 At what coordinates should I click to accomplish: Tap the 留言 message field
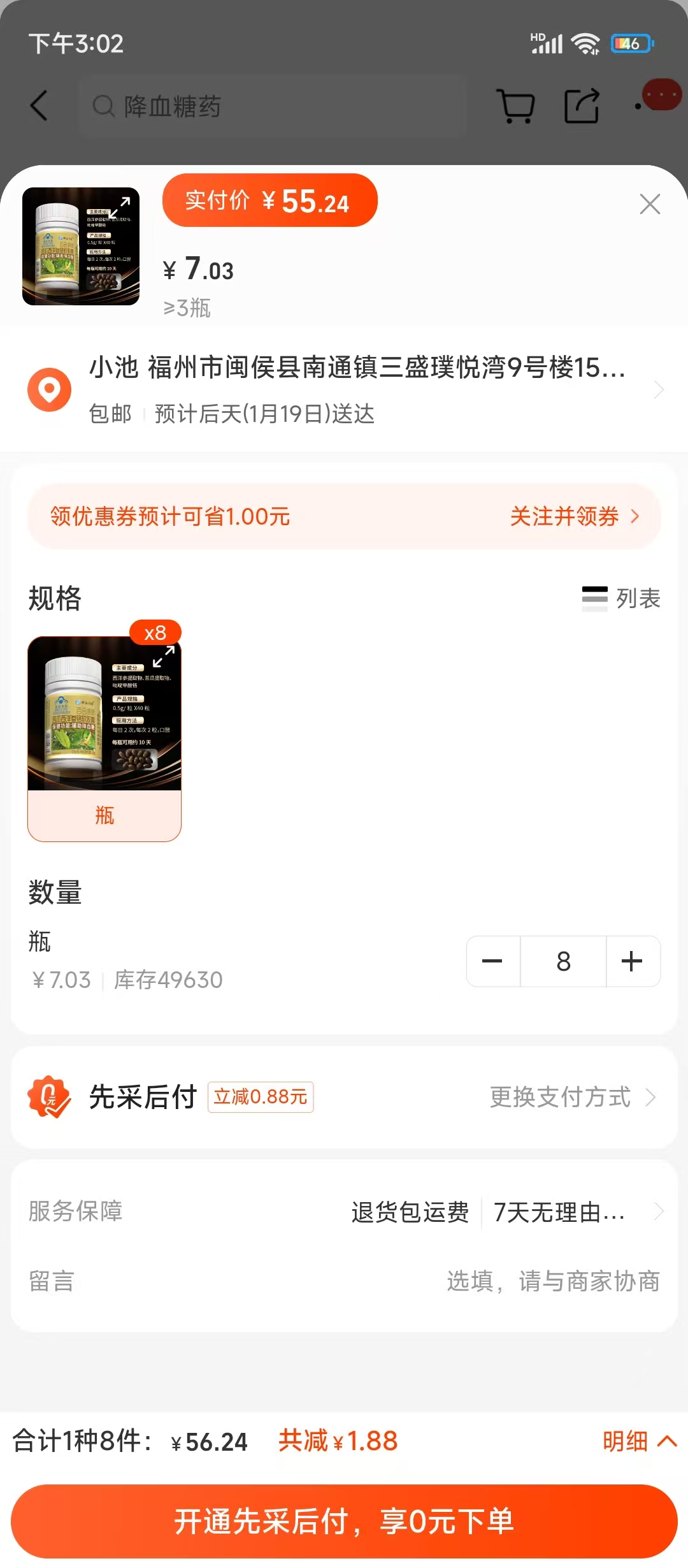coord(552,1281)
